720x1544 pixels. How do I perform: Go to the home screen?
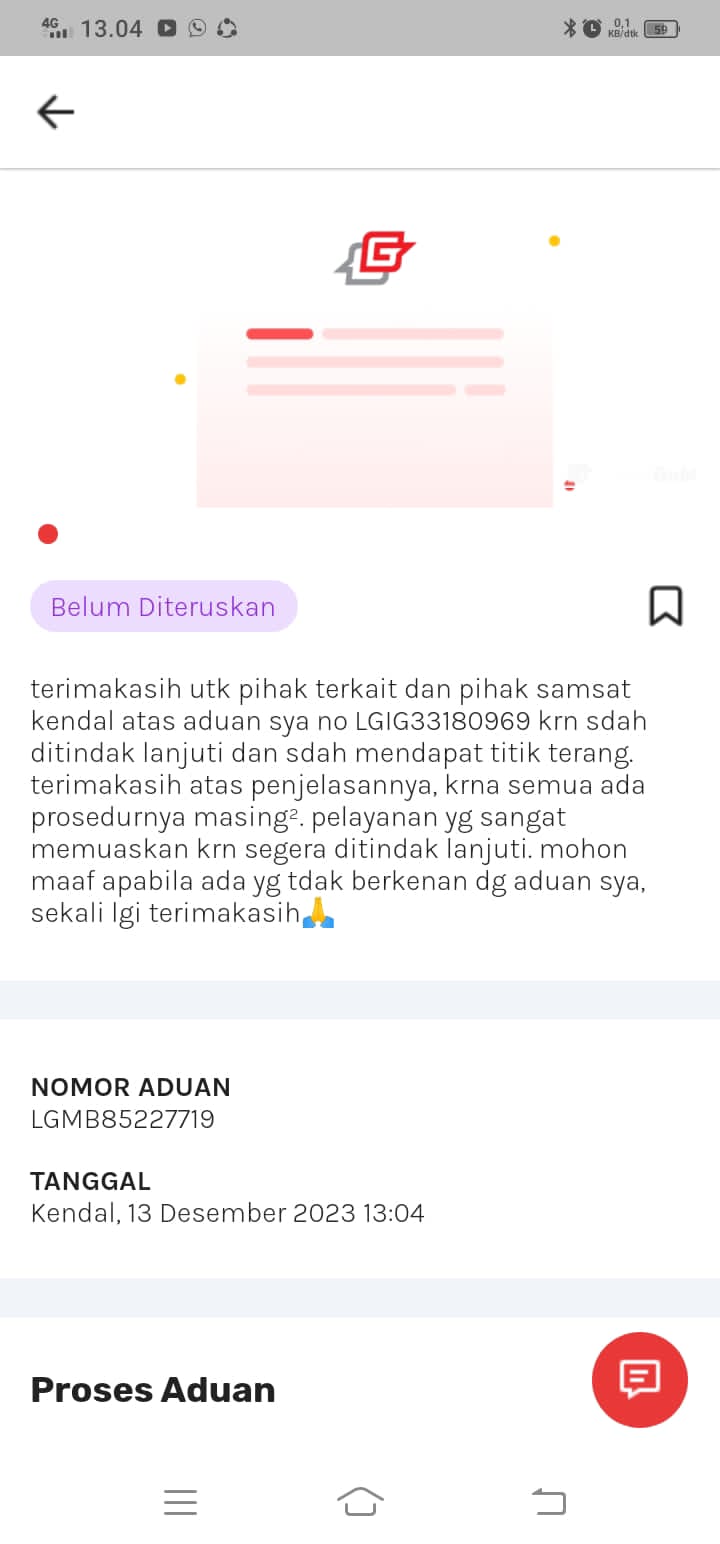(x=360, y=1501)
